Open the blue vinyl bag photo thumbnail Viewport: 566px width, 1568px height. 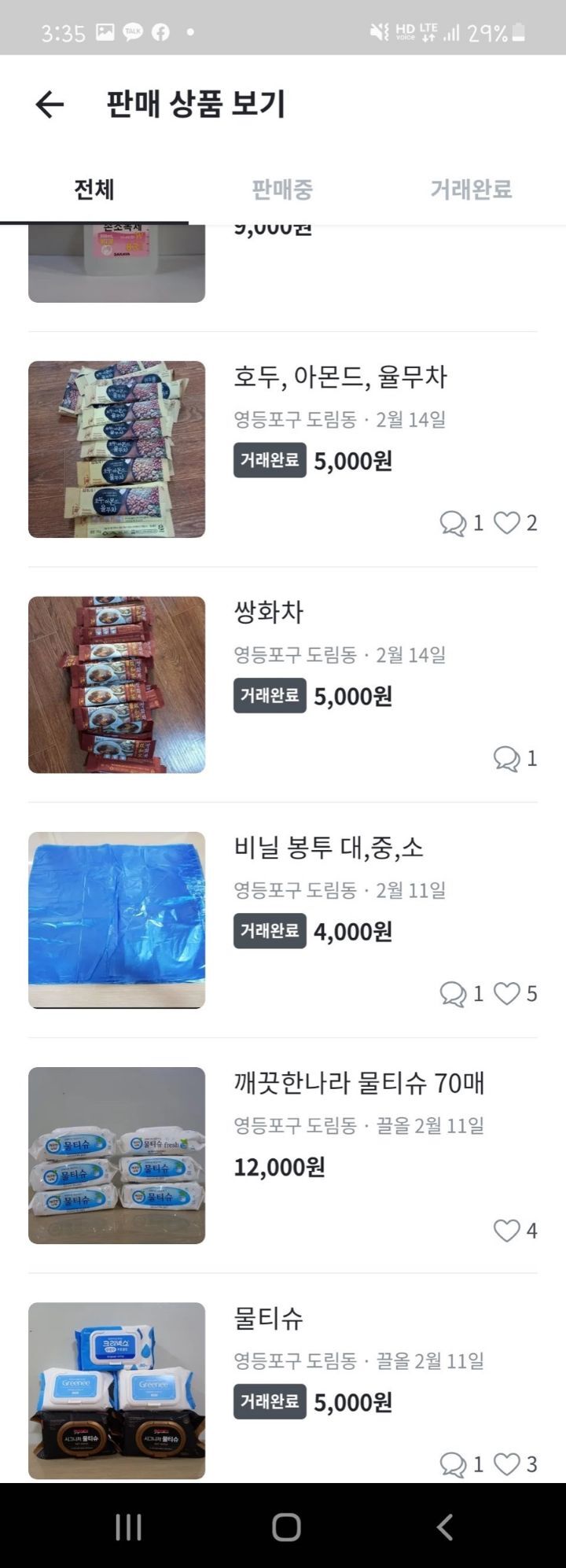coord(116,917)
